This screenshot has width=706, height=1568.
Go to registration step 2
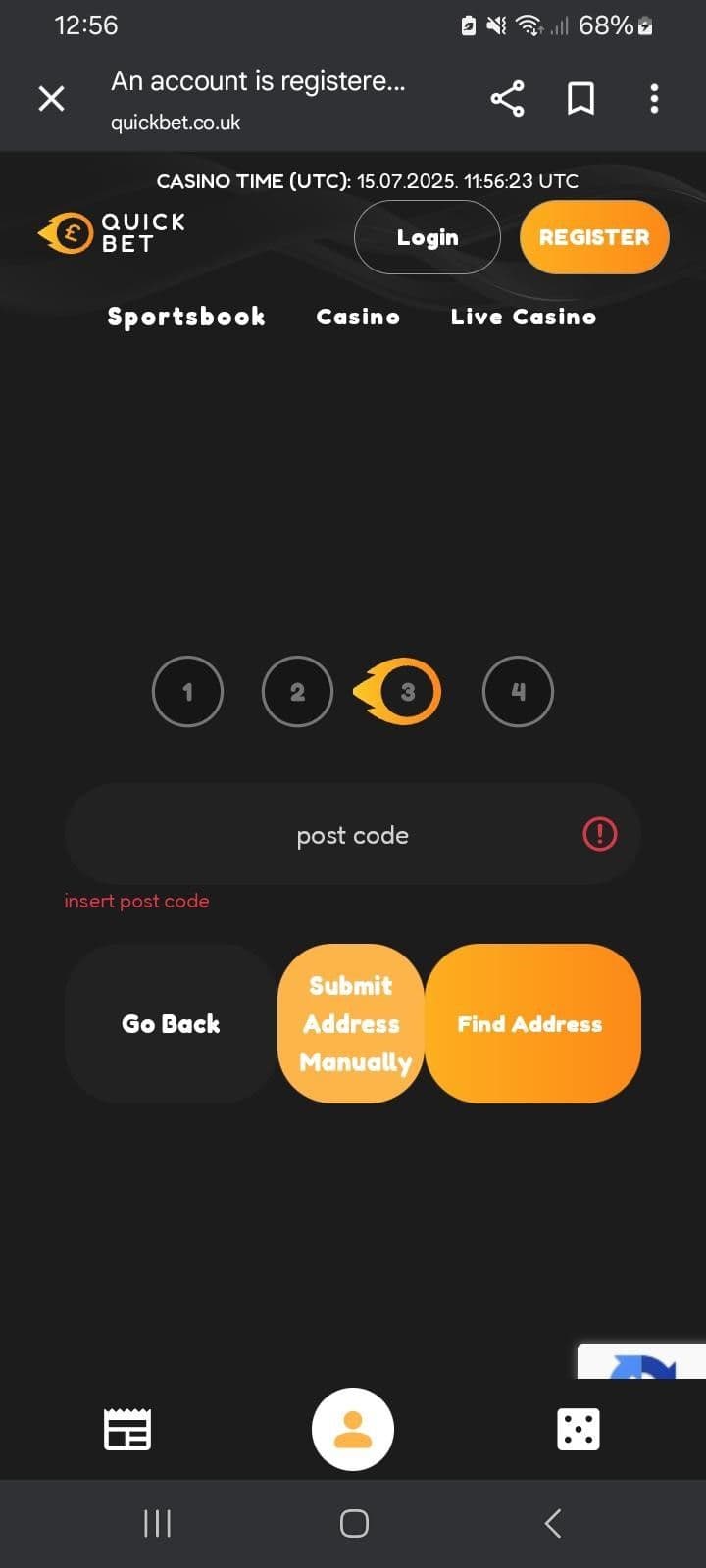297,692
